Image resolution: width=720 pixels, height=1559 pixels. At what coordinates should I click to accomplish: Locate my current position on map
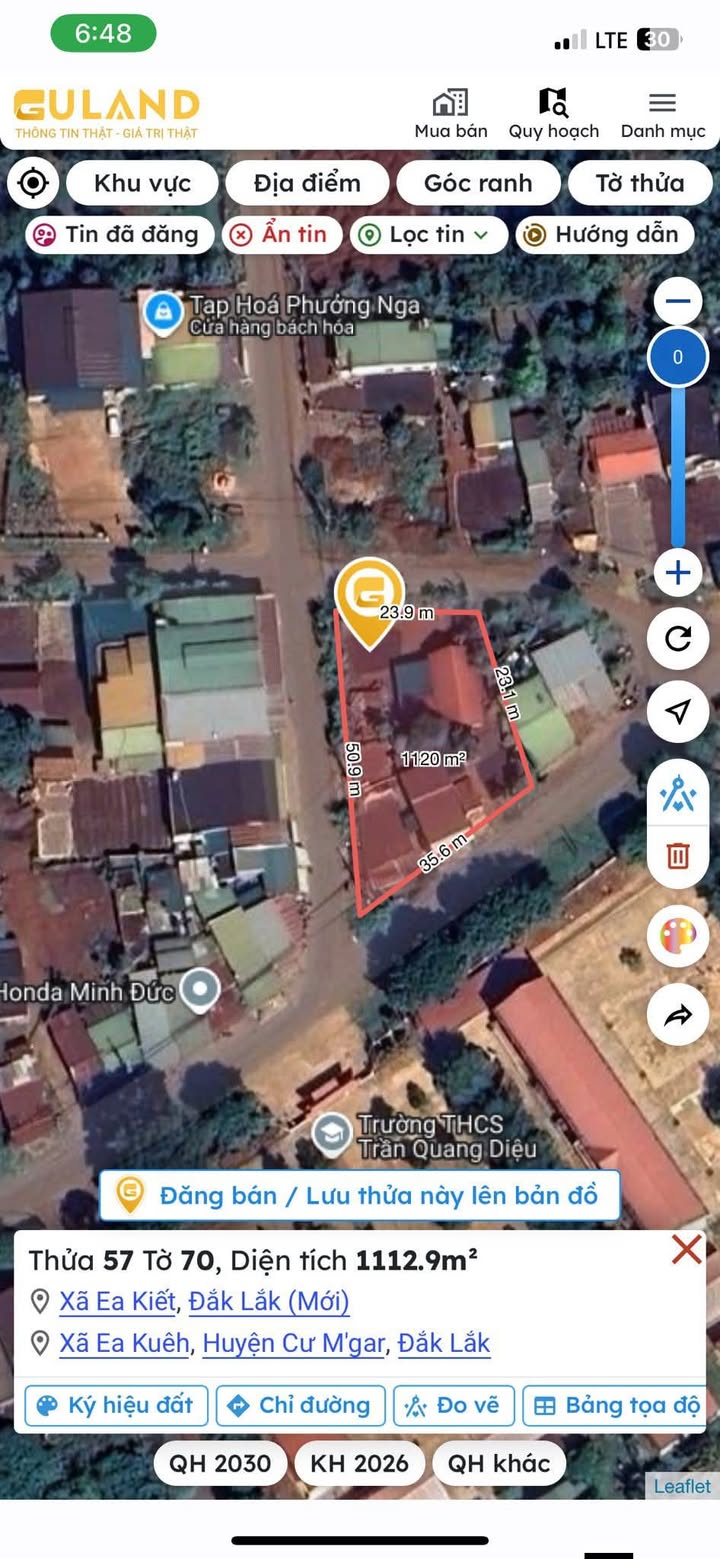pyautogui.click(x=33, y=183)
